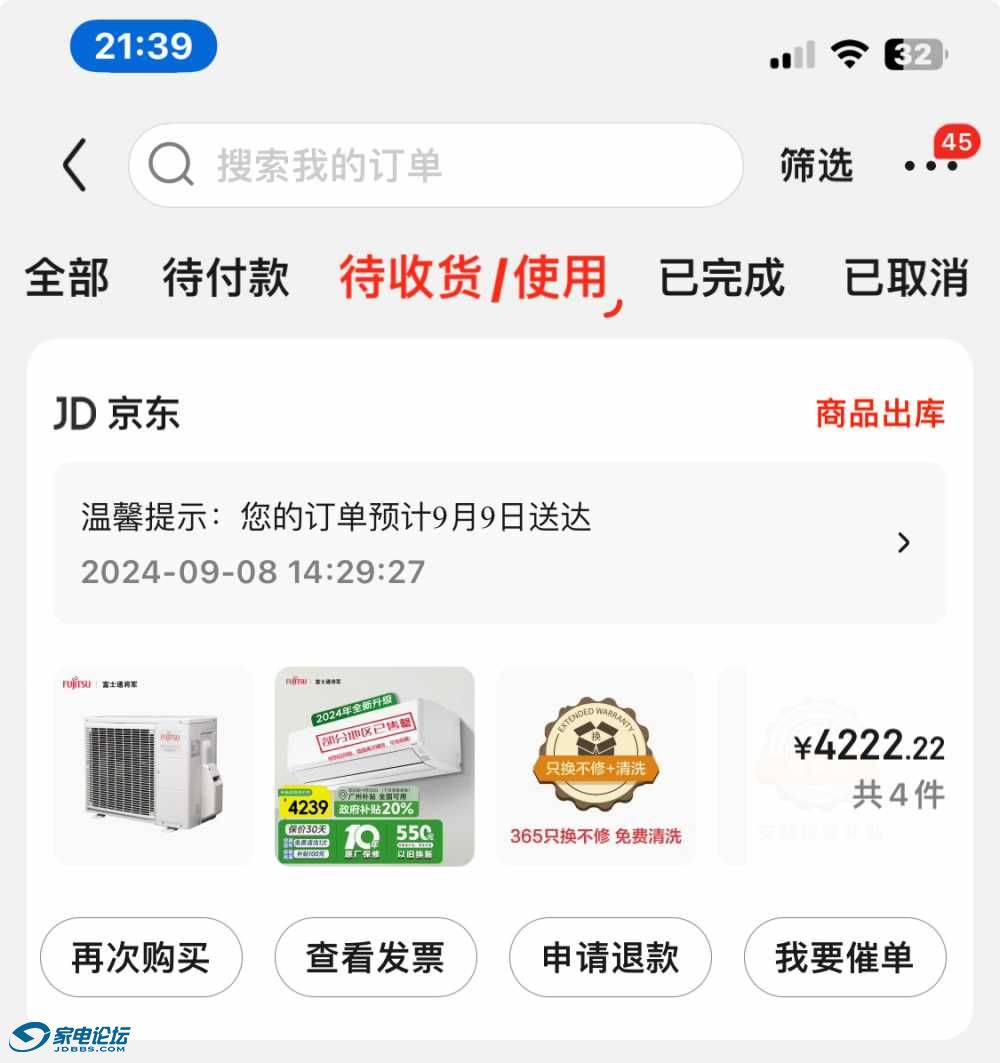View the Fujitsu indoor air conditioner image
This screenshot has height=1063, width=1000.
(x=375, y=766)
